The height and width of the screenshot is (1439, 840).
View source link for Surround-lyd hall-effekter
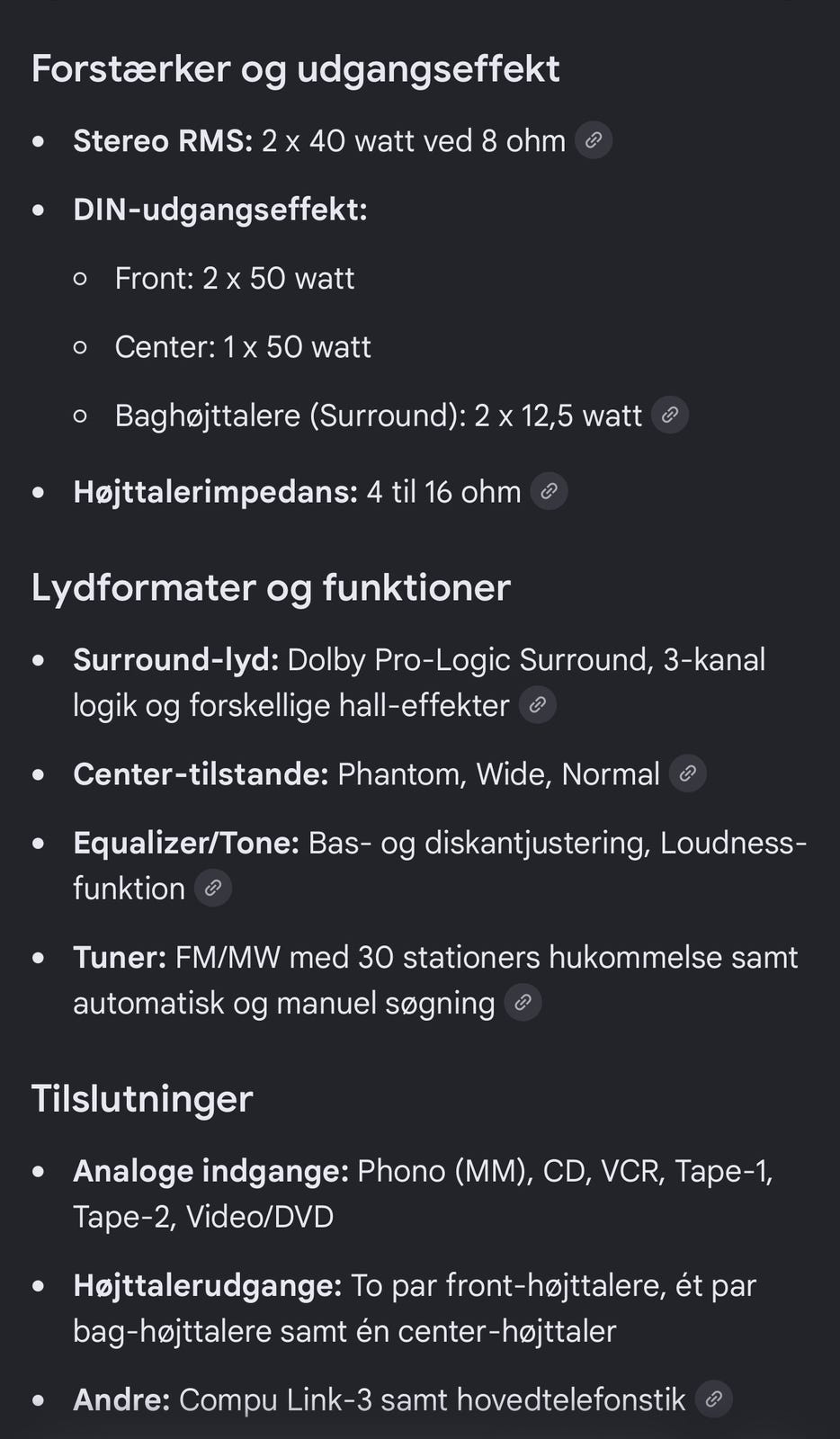(538, 705)
